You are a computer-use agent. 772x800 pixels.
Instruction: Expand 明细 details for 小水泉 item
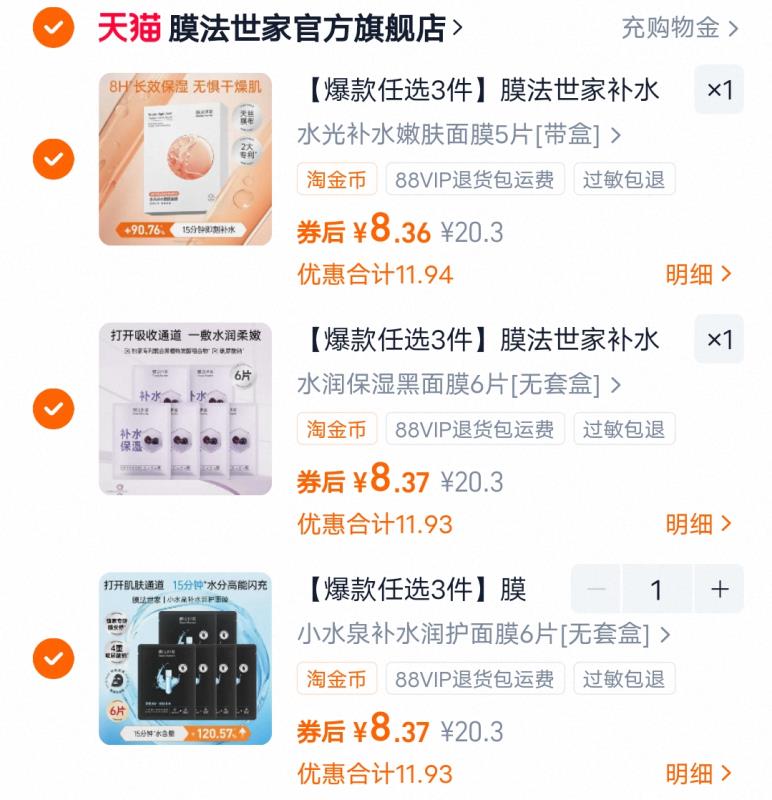[x=698, y=774]
